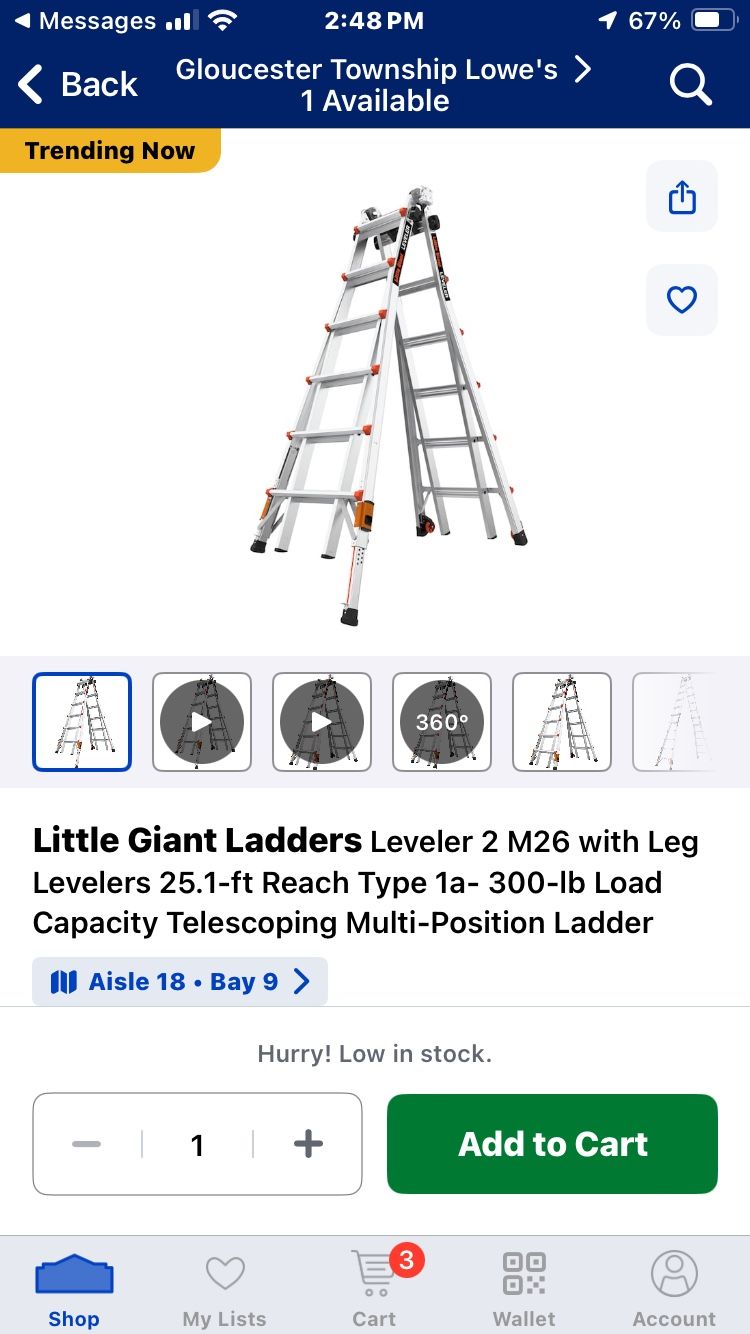Increase quantity with plus button
This screenshot has width=750, height=1334.
click(308, 1144)
